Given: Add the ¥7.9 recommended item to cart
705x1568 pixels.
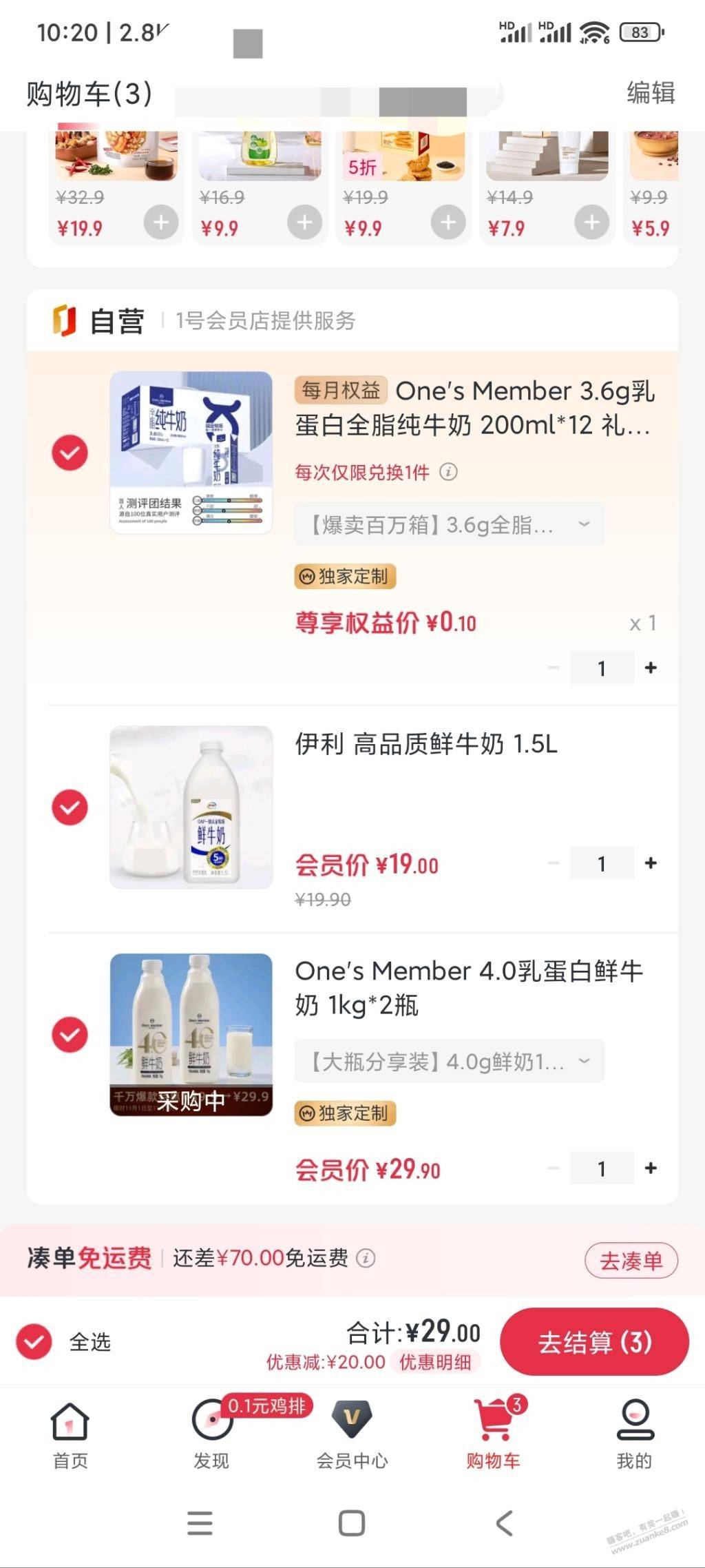Looking at the screenshot, I should tap(591, 223).
